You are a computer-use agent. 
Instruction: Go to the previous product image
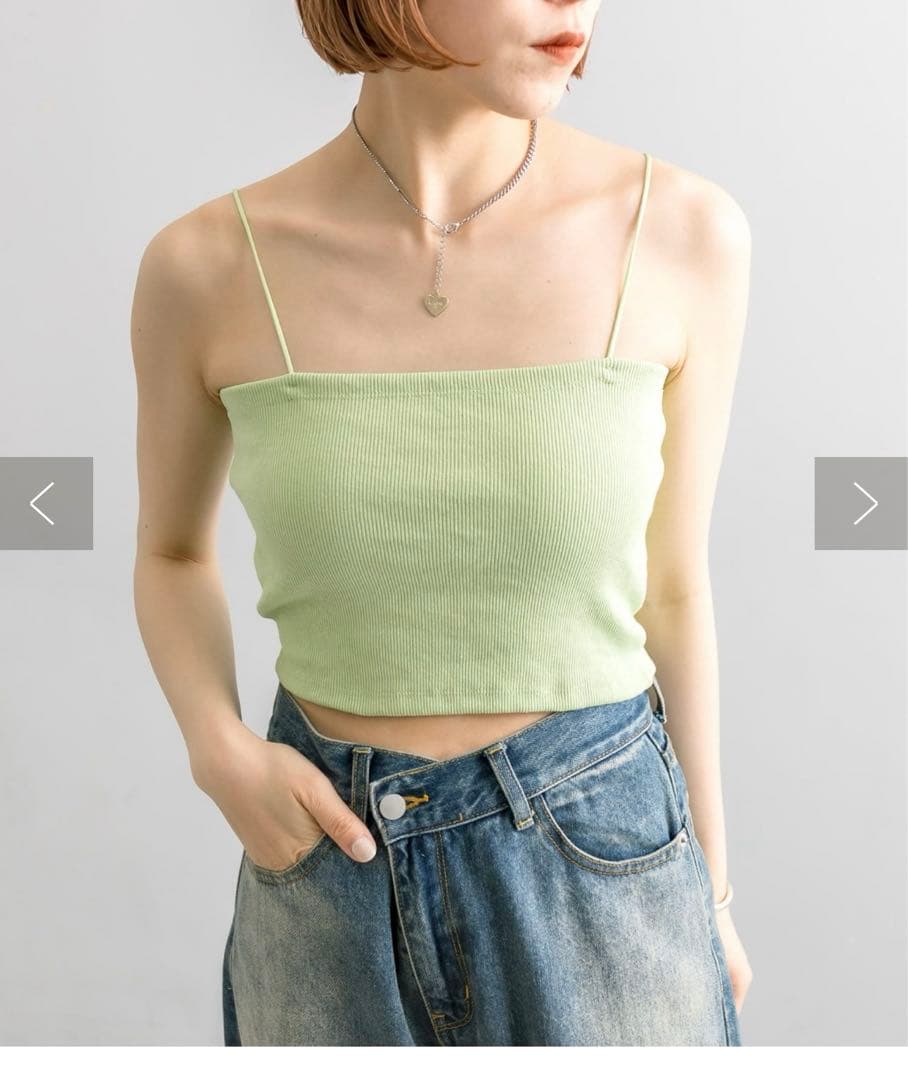(x=46, y=503)
